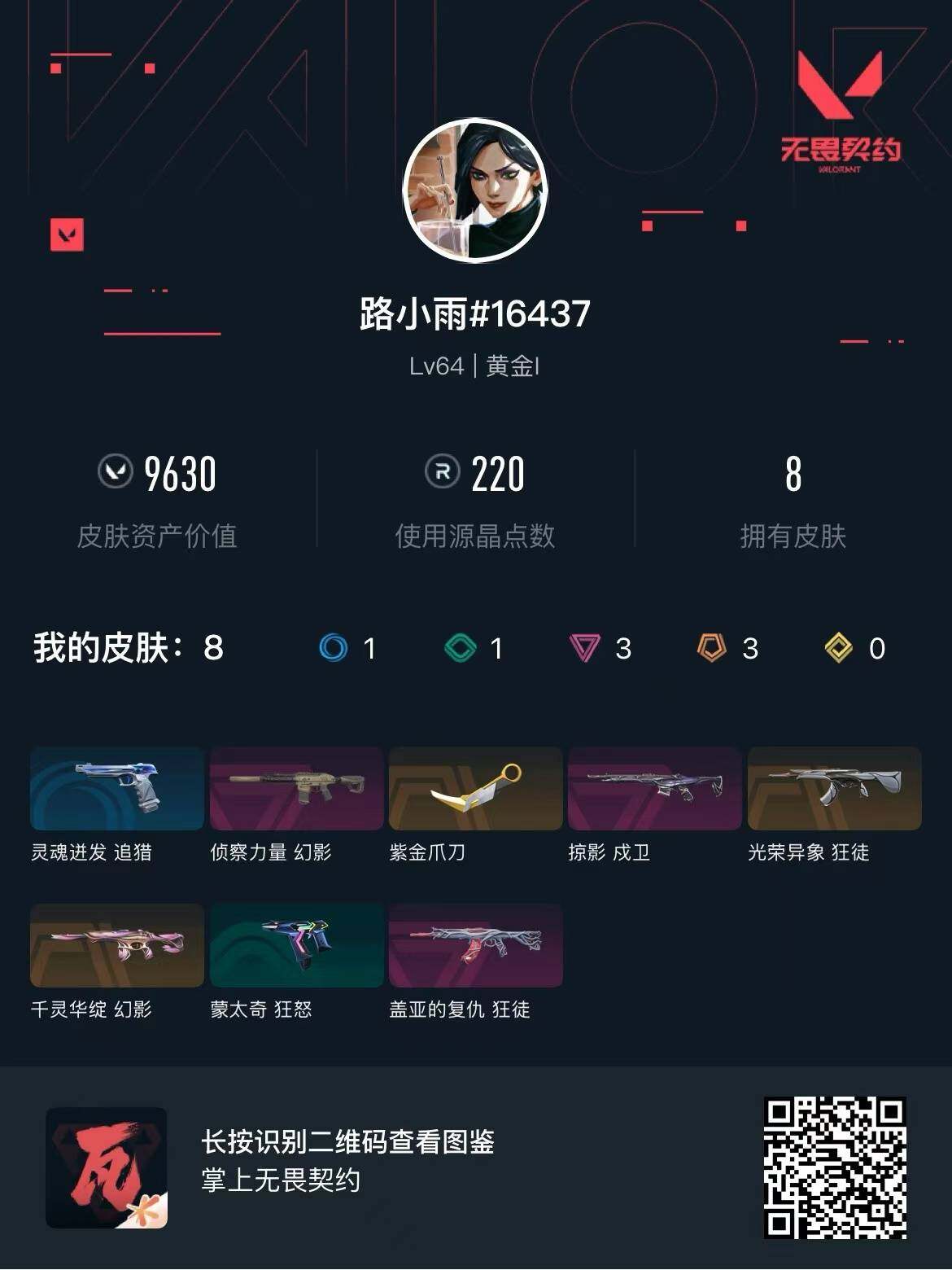Open the 蒙太奇 狂怒 skin preview
The width and height of the screenshot is (952, 1270).
[x=295, y=944]
